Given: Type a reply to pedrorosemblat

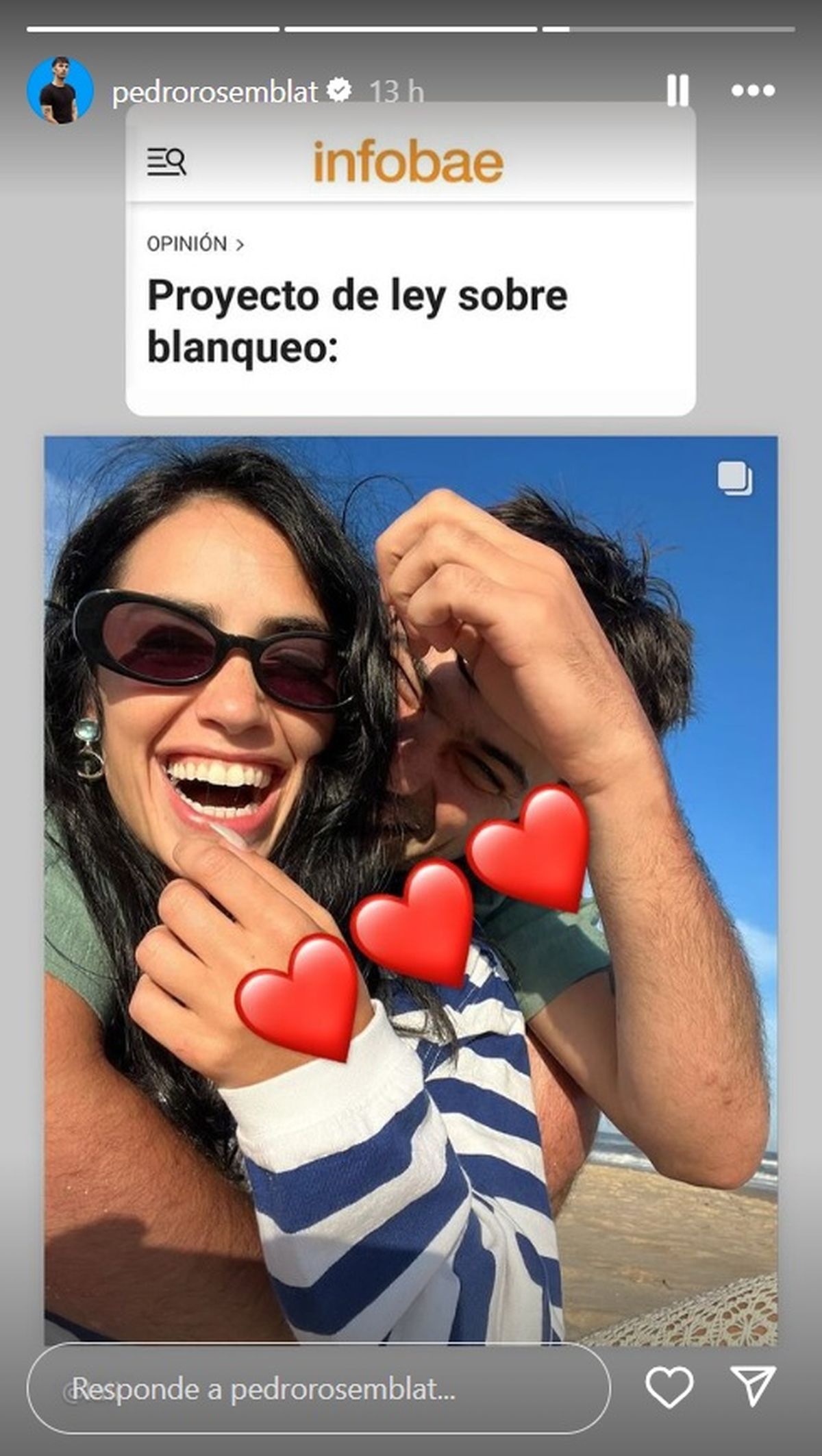Looking at the screenshot, I should [318, 1389].
